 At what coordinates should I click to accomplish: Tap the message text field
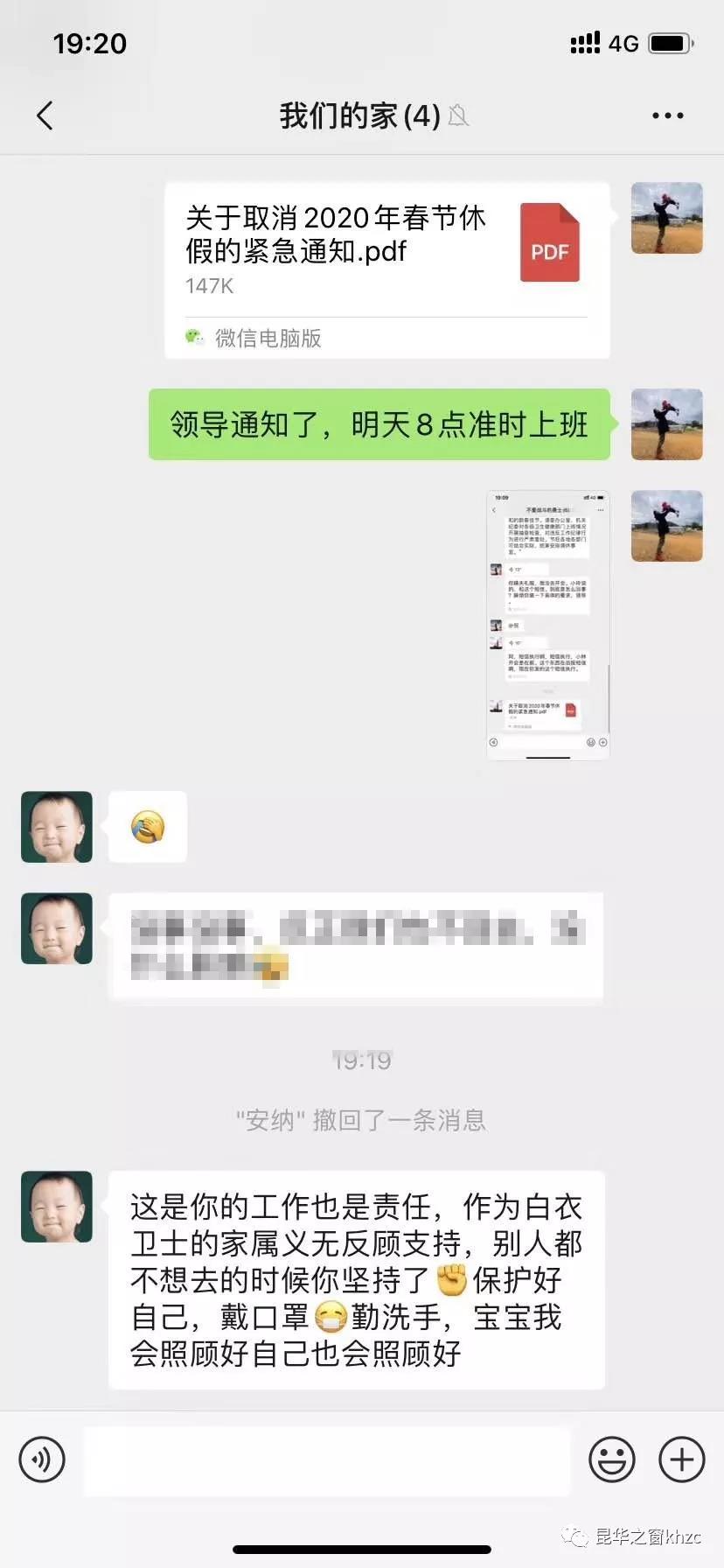(327, 1459)
